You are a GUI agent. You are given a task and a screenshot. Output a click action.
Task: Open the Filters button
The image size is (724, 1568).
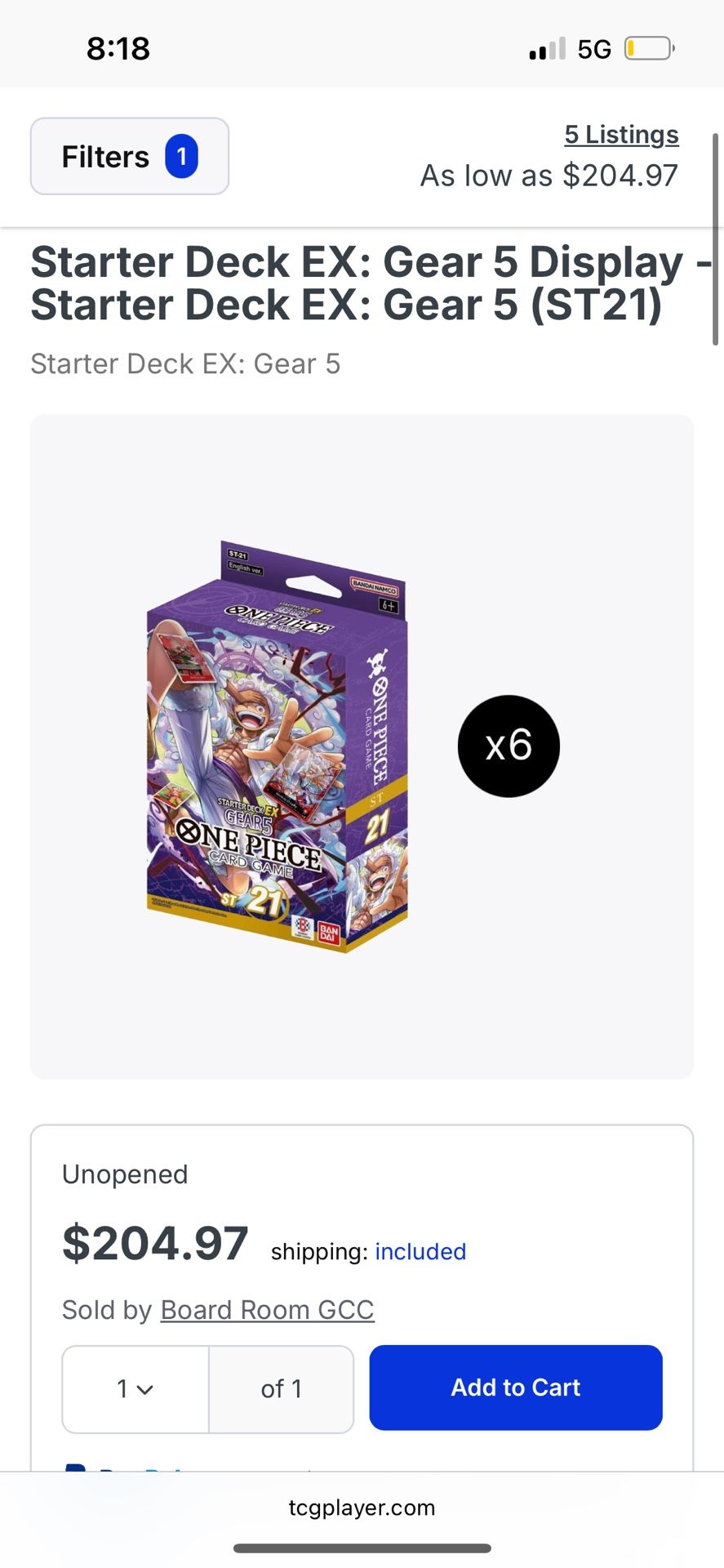click(129, 156)
